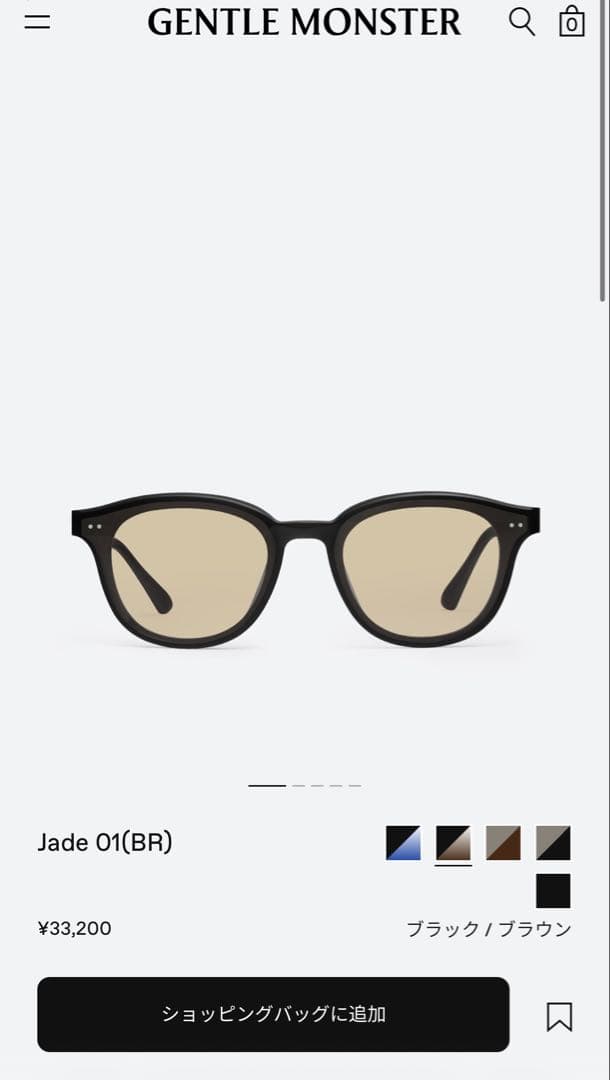The width and height of the screenshot is (610, 1080).
Task: Pick the solid black color swatch
Action: pyautogui.click(x=553, y=891)
